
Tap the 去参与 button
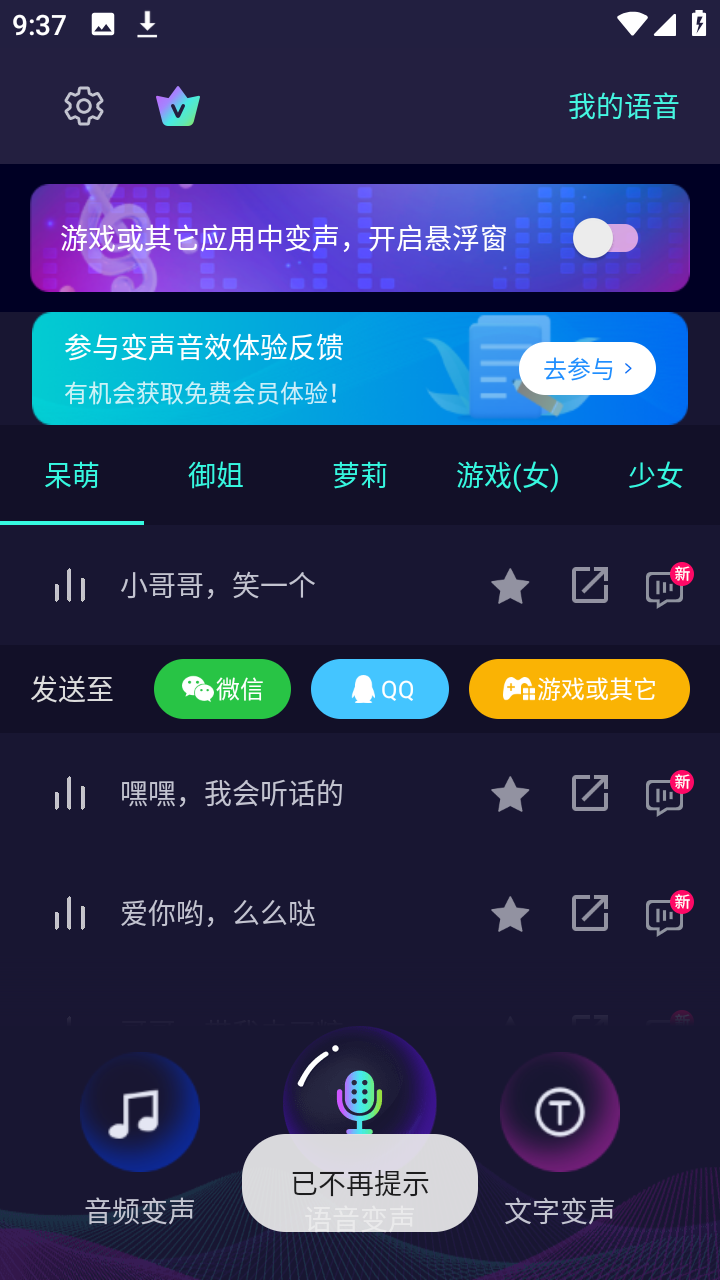pyautogui.click(x=587, y=369)
